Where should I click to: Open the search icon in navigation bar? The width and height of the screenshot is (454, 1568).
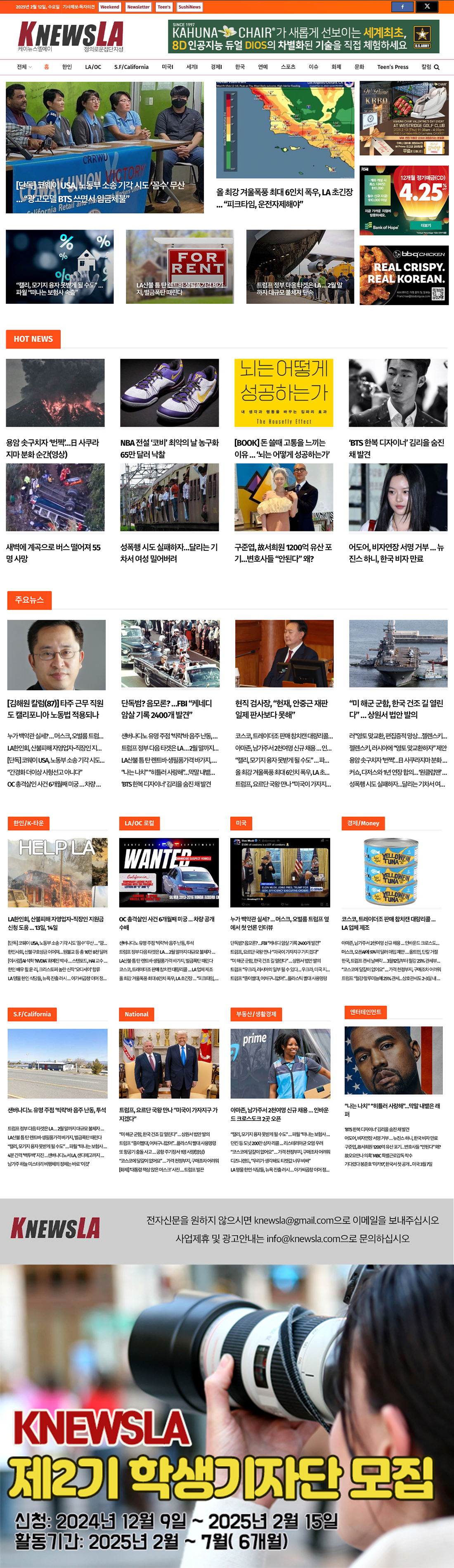pyautogui.click(x=436, y=67)
